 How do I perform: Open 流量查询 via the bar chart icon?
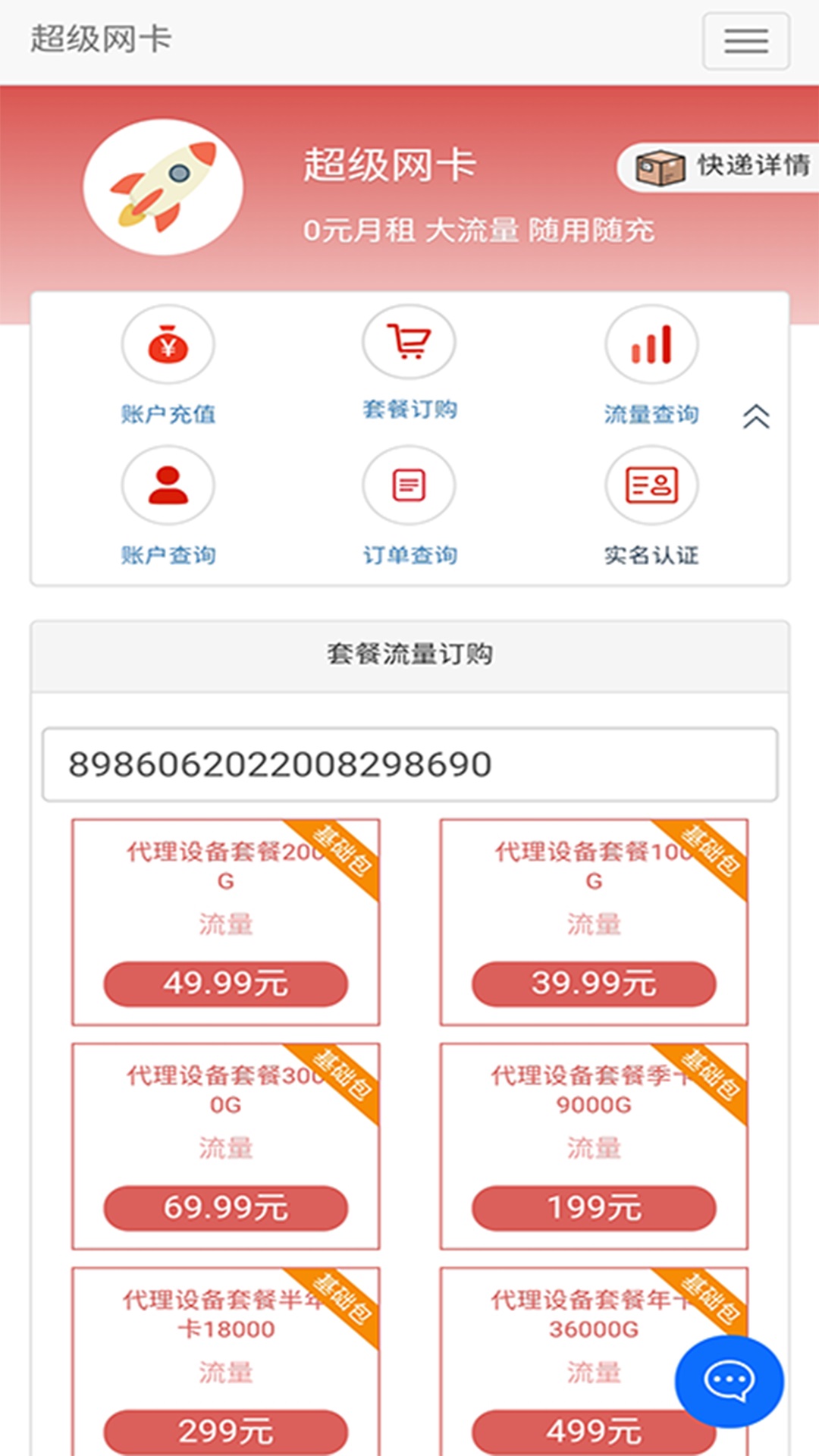coord(651,344)
